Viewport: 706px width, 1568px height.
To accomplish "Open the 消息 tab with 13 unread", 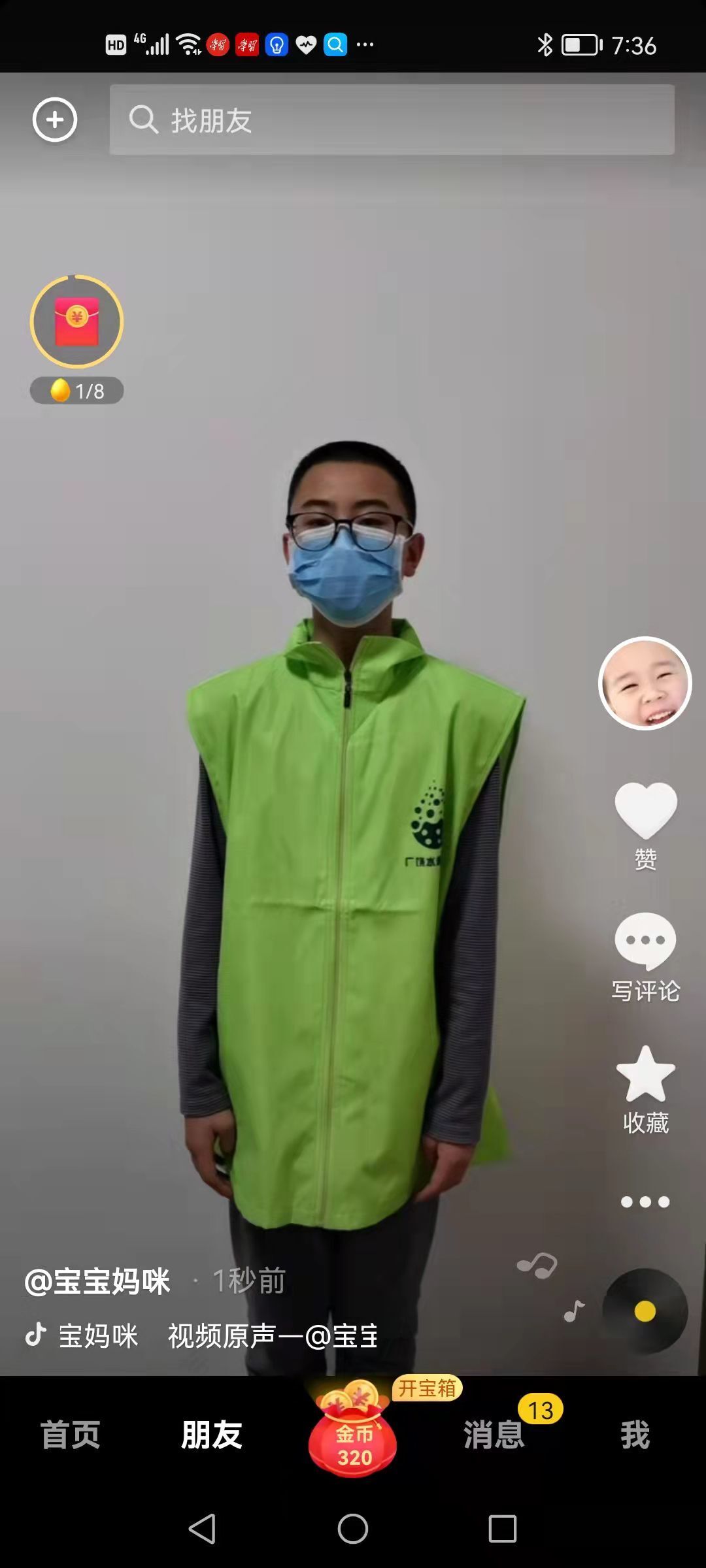I will (x=494, y=1435).
